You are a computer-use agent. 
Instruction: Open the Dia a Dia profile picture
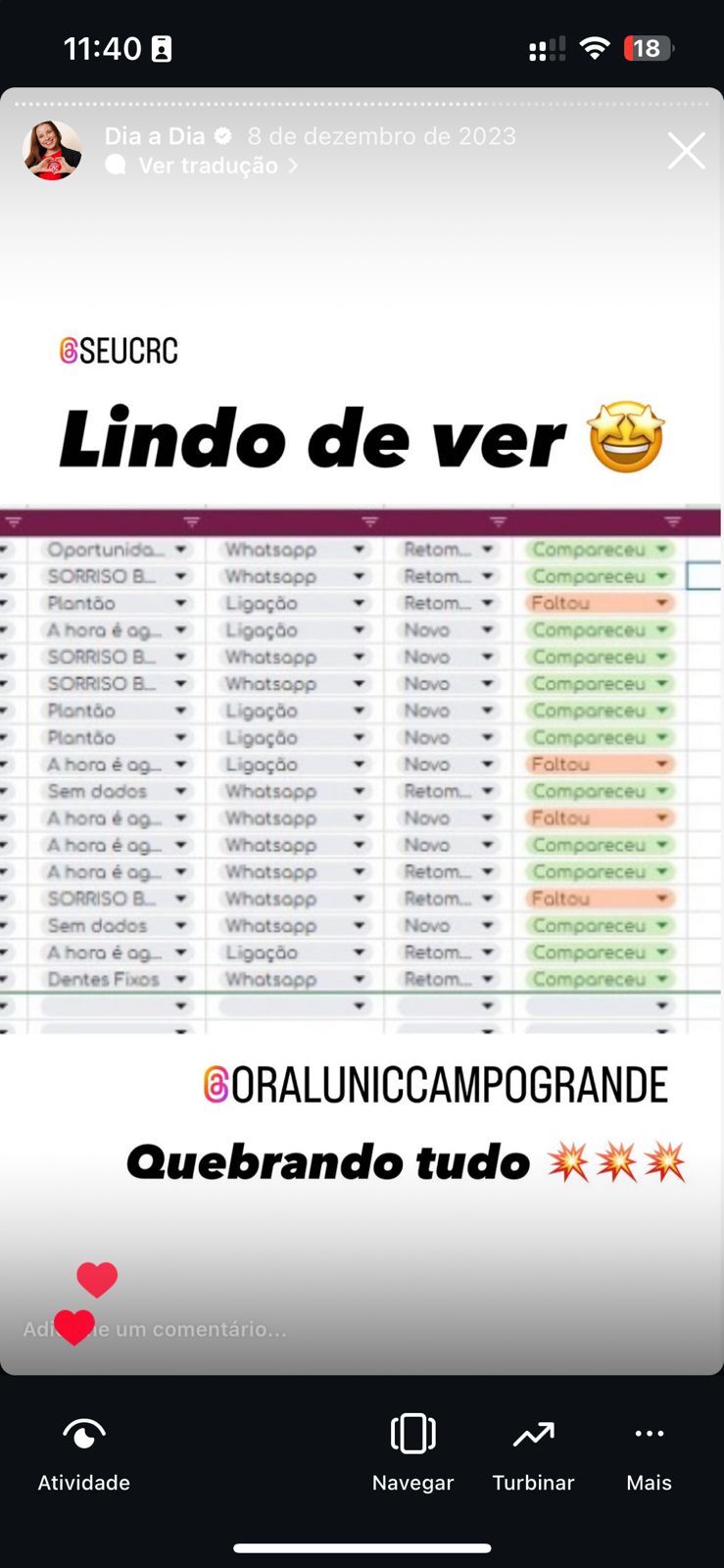coord(52,151)
